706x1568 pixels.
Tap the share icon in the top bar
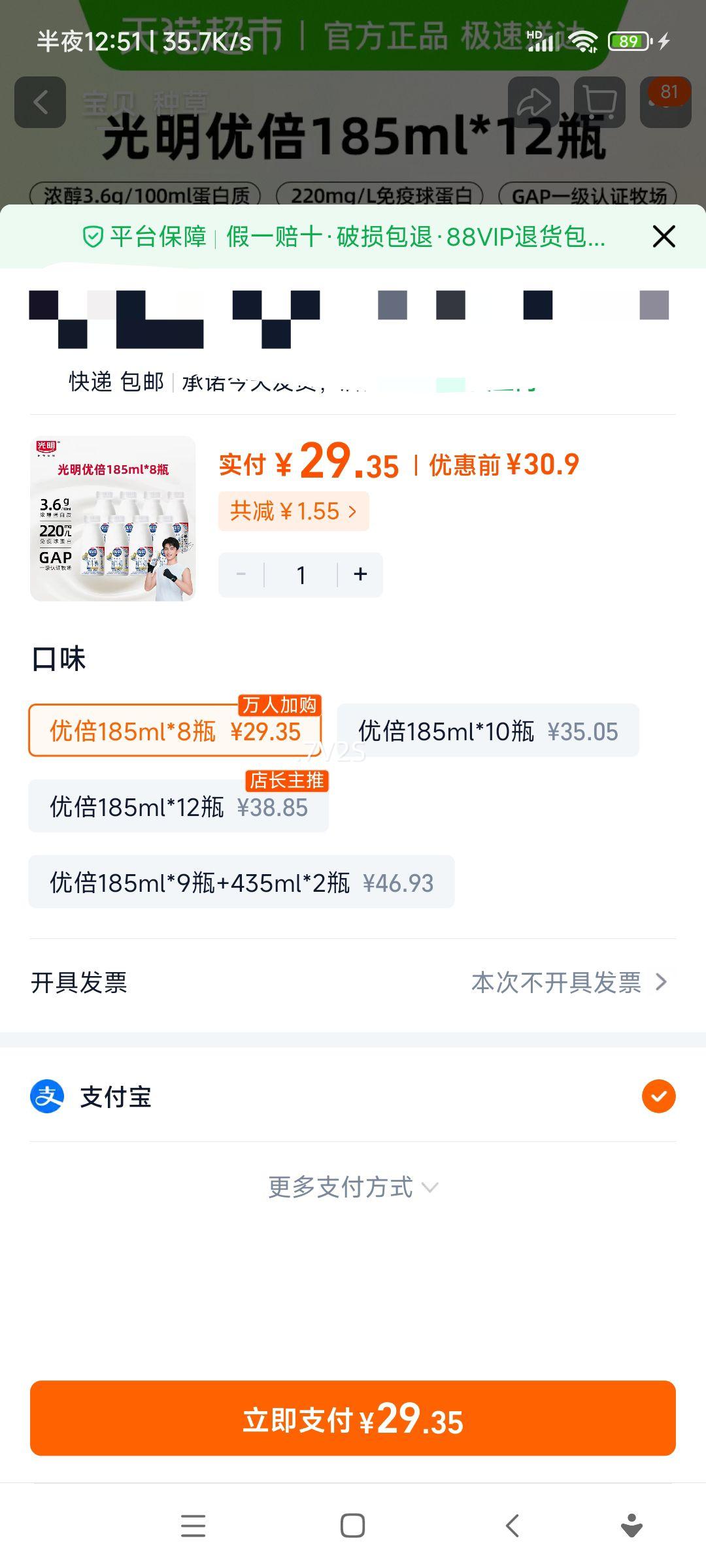[x=535, y=102]
